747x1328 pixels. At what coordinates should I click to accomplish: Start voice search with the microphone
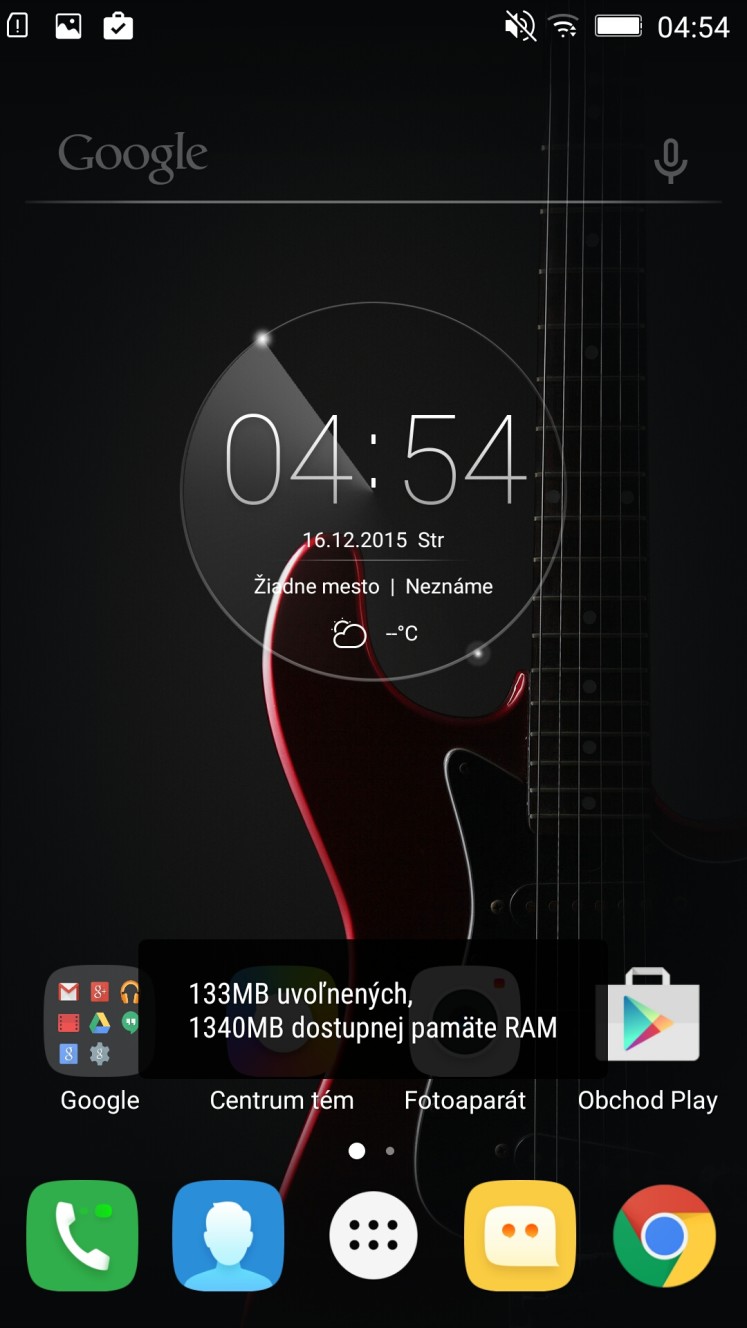pos(670,160)
